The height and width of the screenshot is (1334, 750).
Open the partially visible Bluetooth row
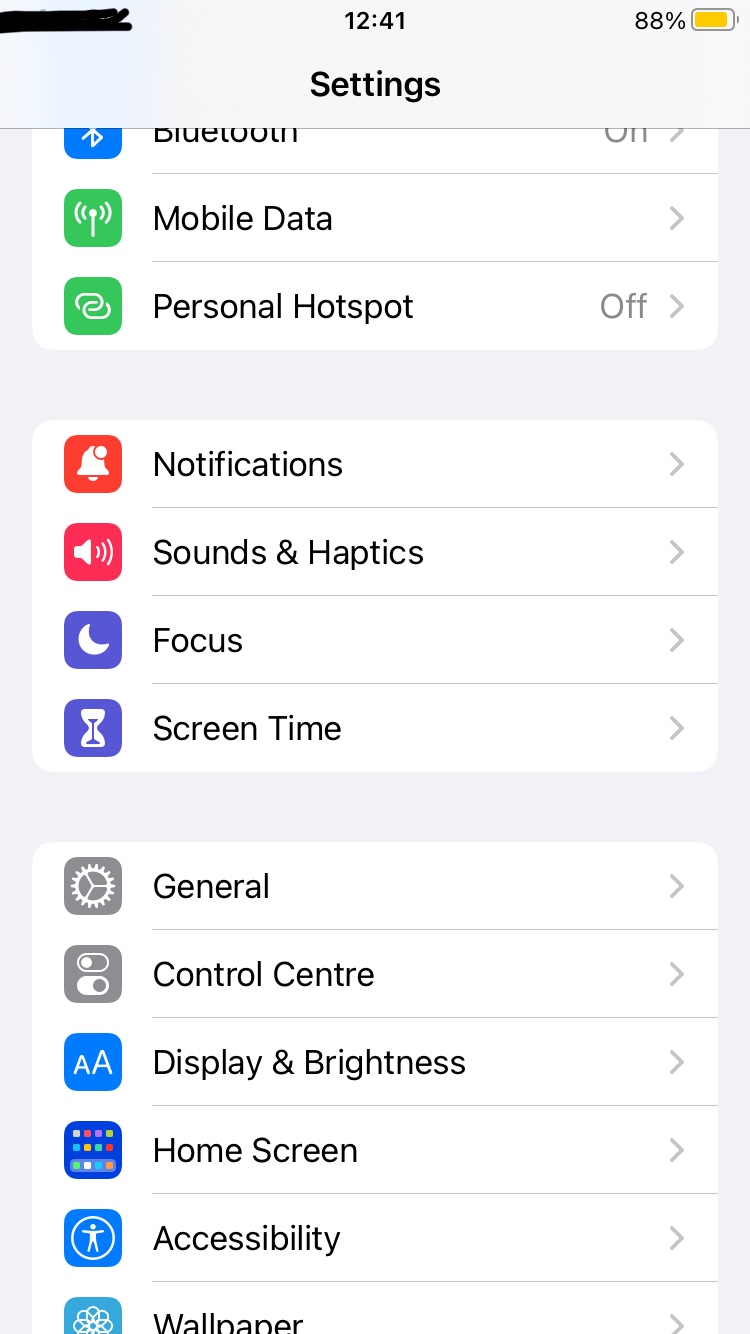[x=375, y=145]
